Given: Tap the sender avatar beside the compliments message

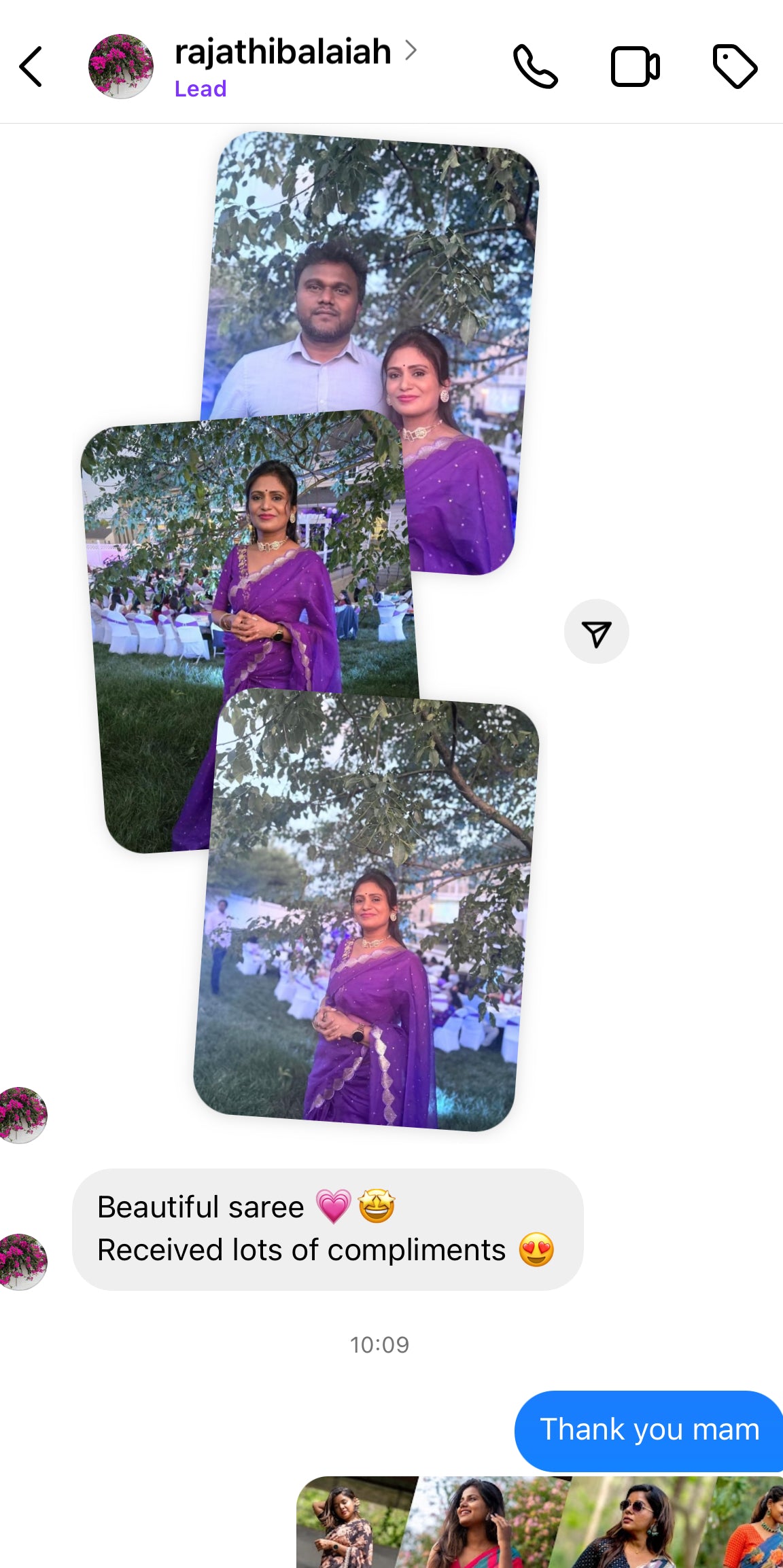Looking at the screenshot, I should pyautogui.click(x=22, y=1262).
